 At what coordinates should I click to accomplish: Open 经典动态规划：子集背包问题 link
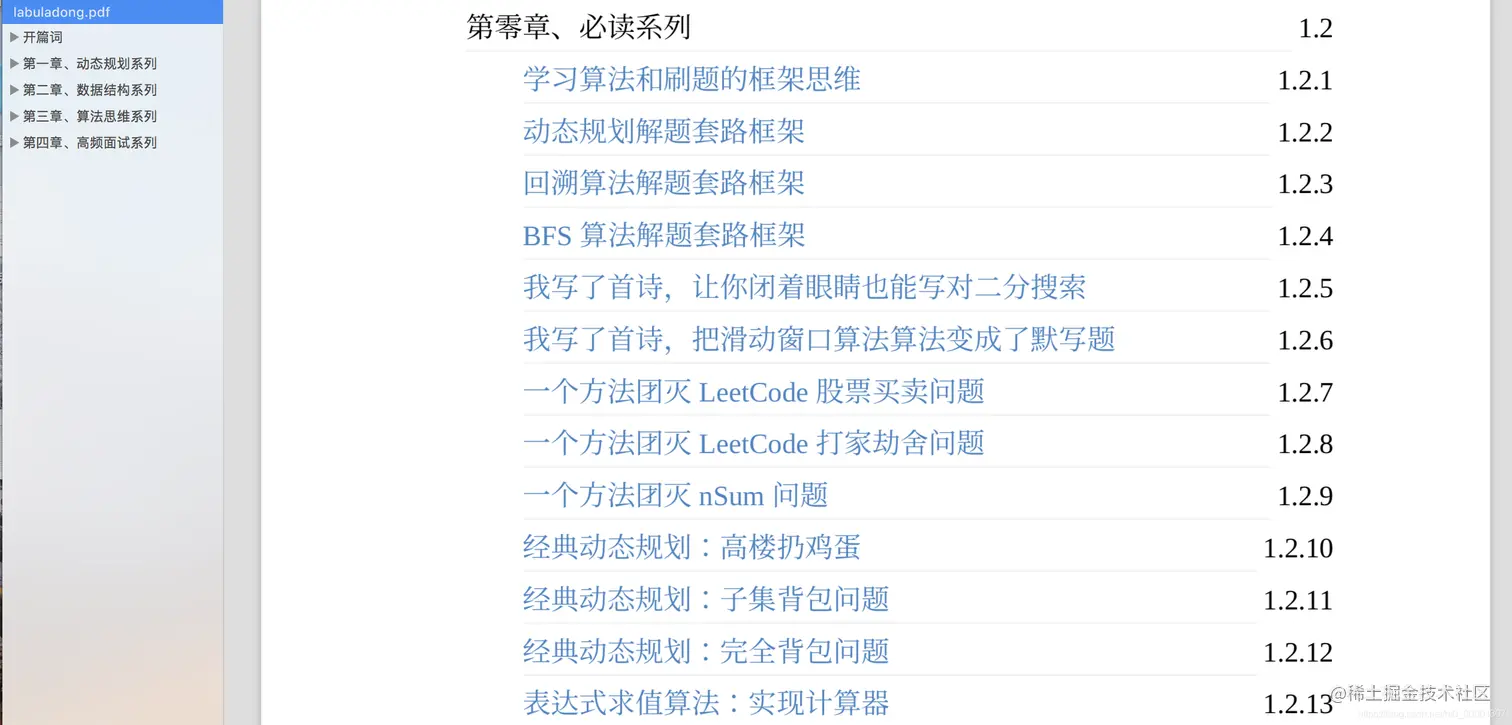(705, 599)
